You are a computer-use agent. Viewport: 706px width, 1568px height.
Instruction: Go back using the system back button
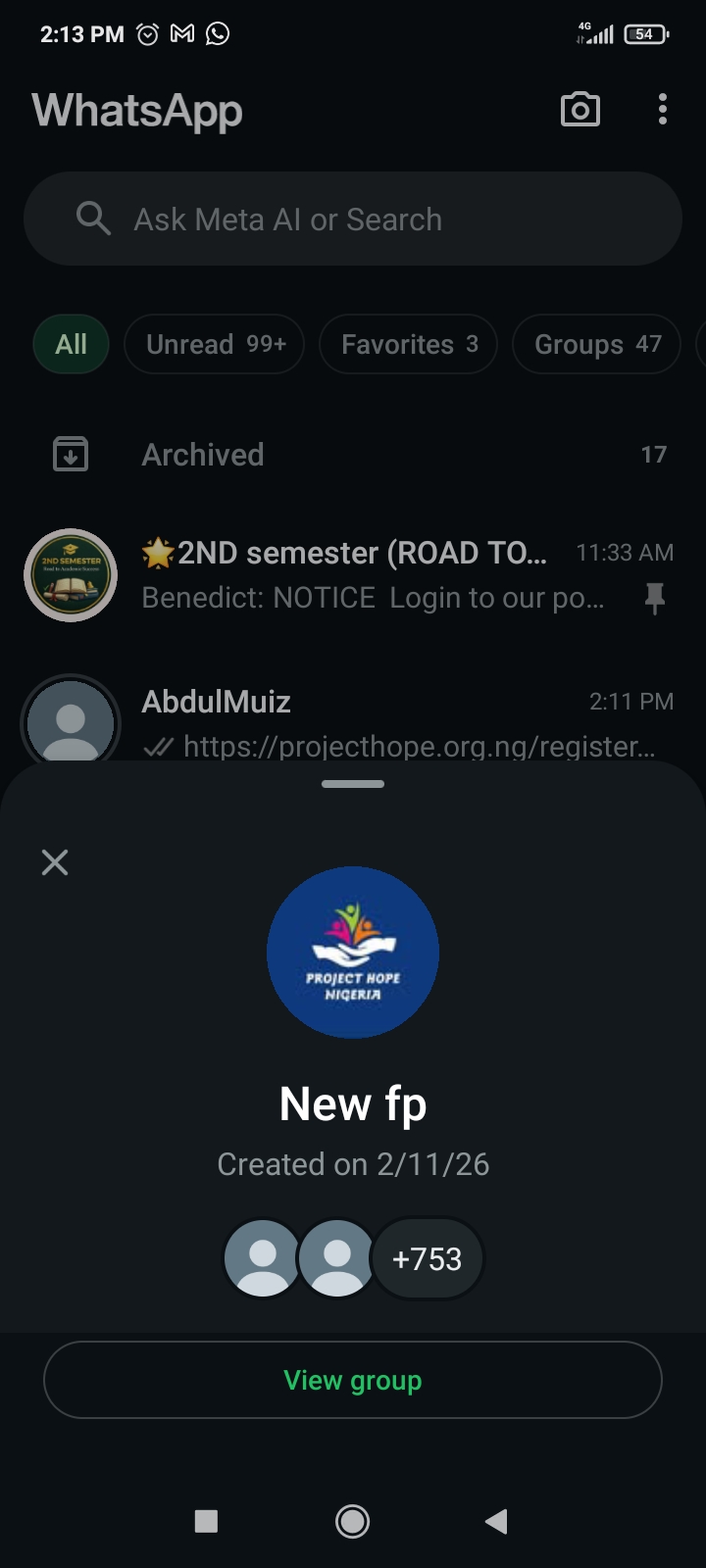(496, 1521)
